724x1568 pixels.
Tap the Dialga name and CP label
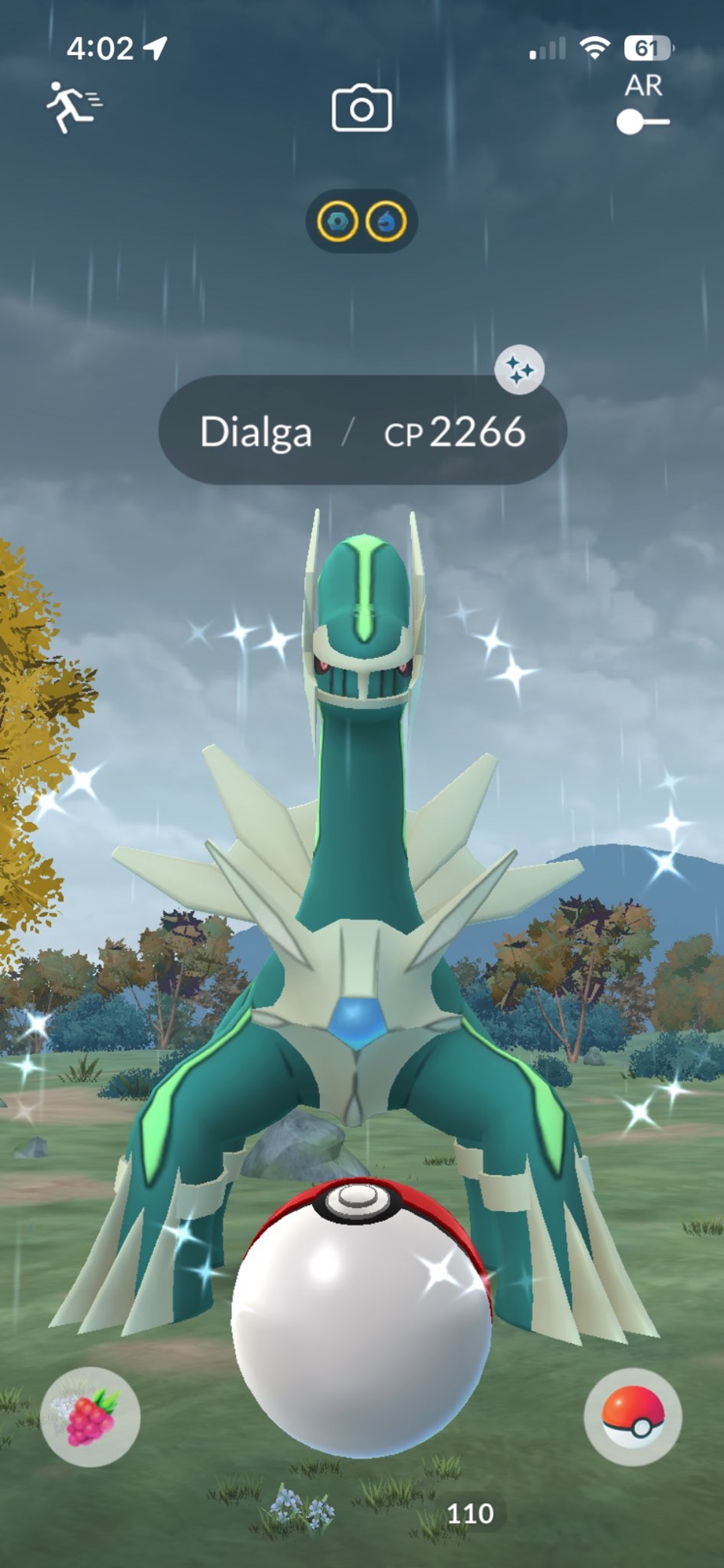(x=362, y=431)
